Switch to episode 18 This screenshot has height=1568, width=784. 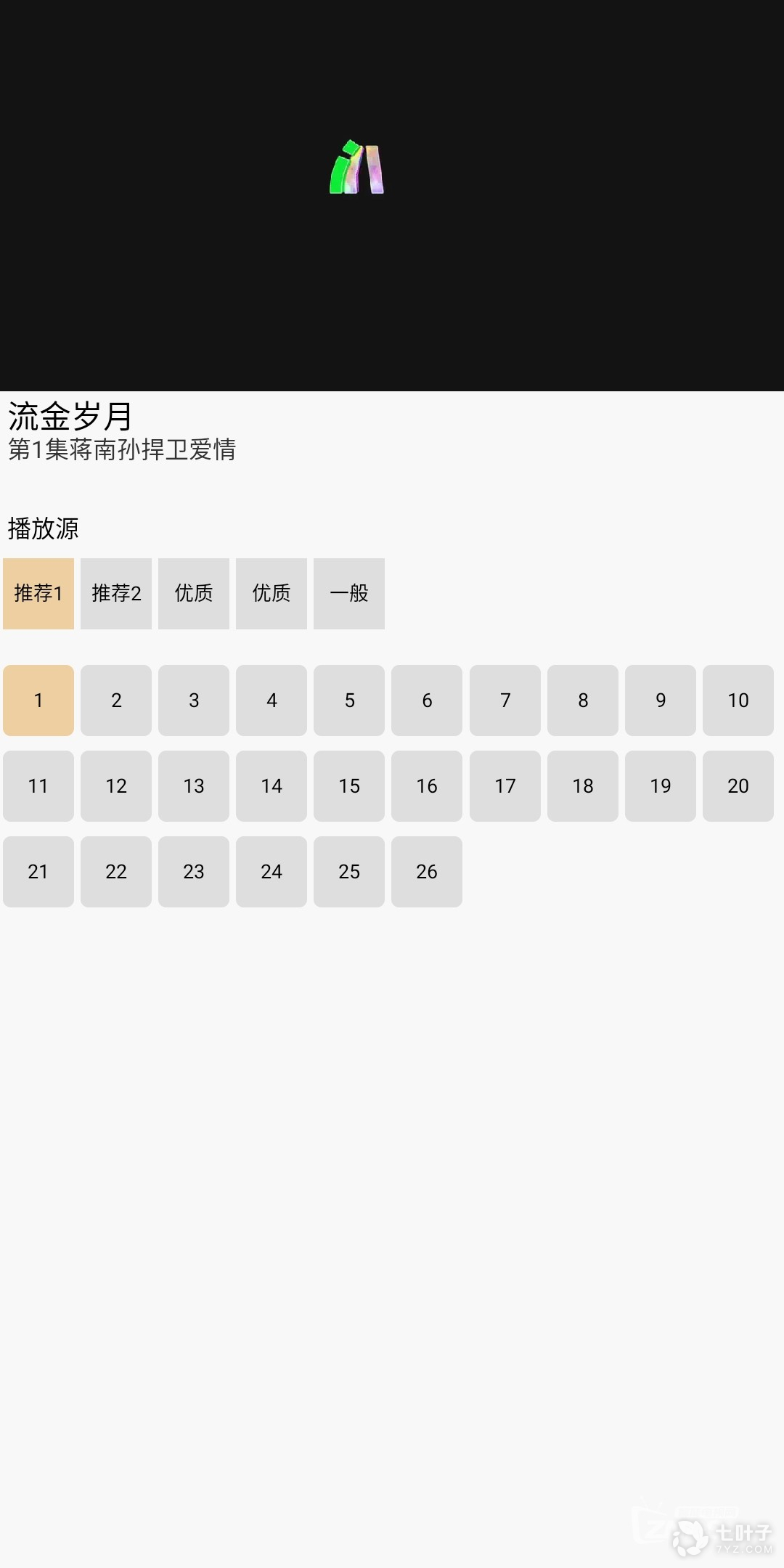pyautogui.click(x=583, y=785)
